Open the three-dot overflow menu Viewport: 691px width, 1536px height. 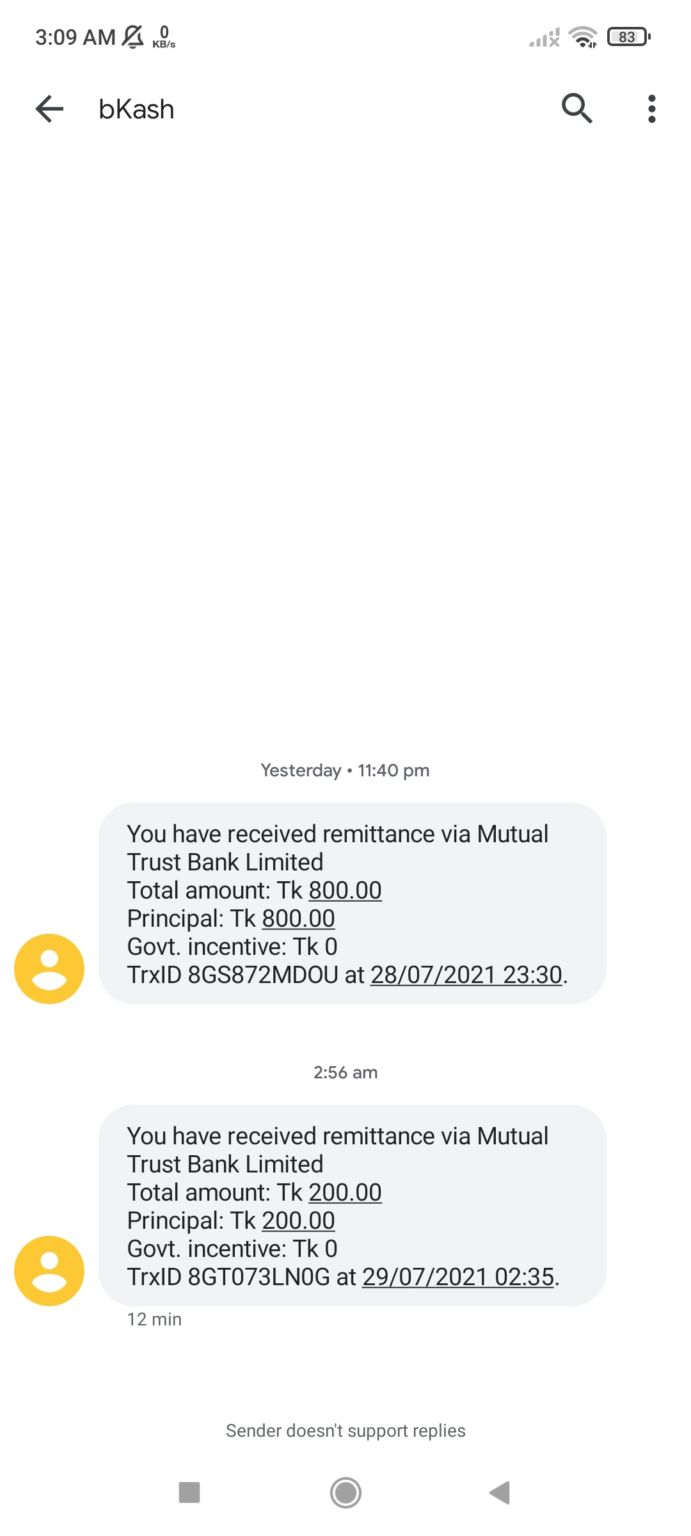[651, 108]
